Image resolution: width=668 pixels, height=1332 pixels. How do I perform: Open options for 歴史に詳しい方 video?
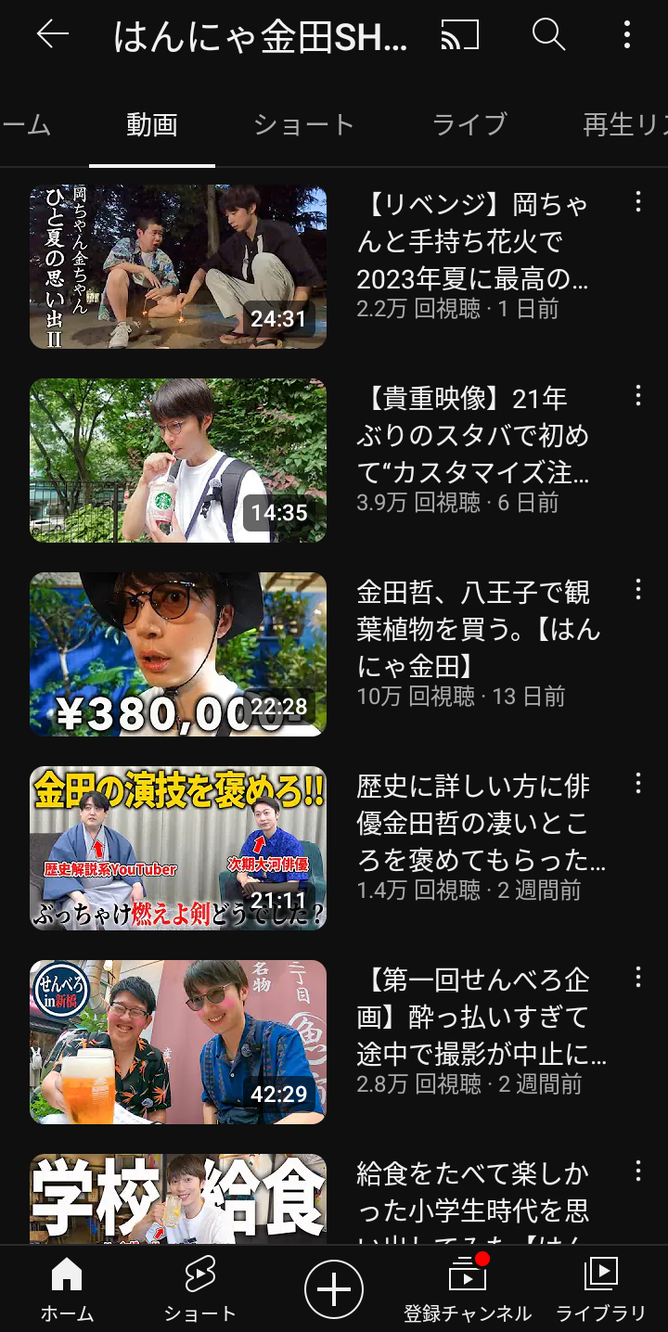pyautogui.click(x=638, y=784)
